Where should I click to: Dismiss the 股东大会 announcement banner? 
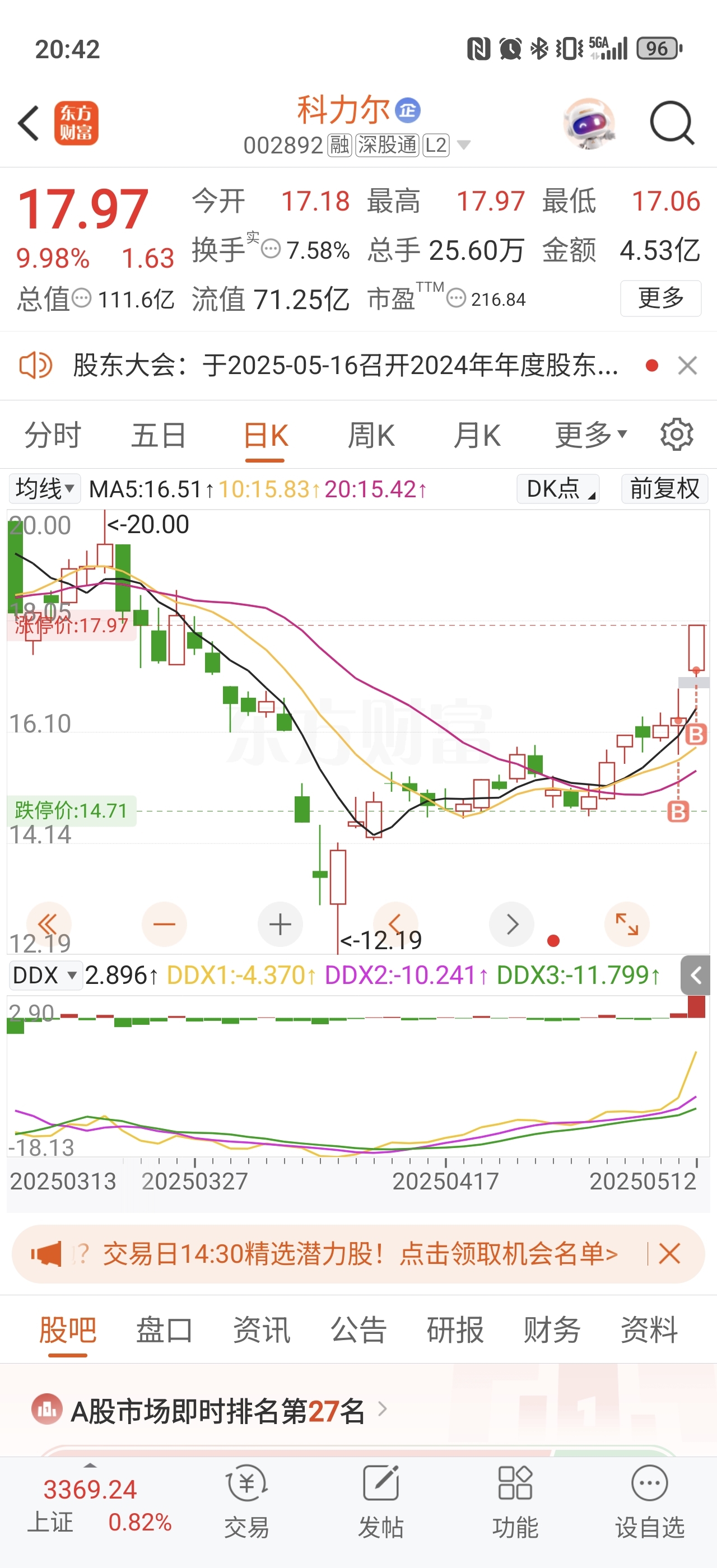[687, 366]
